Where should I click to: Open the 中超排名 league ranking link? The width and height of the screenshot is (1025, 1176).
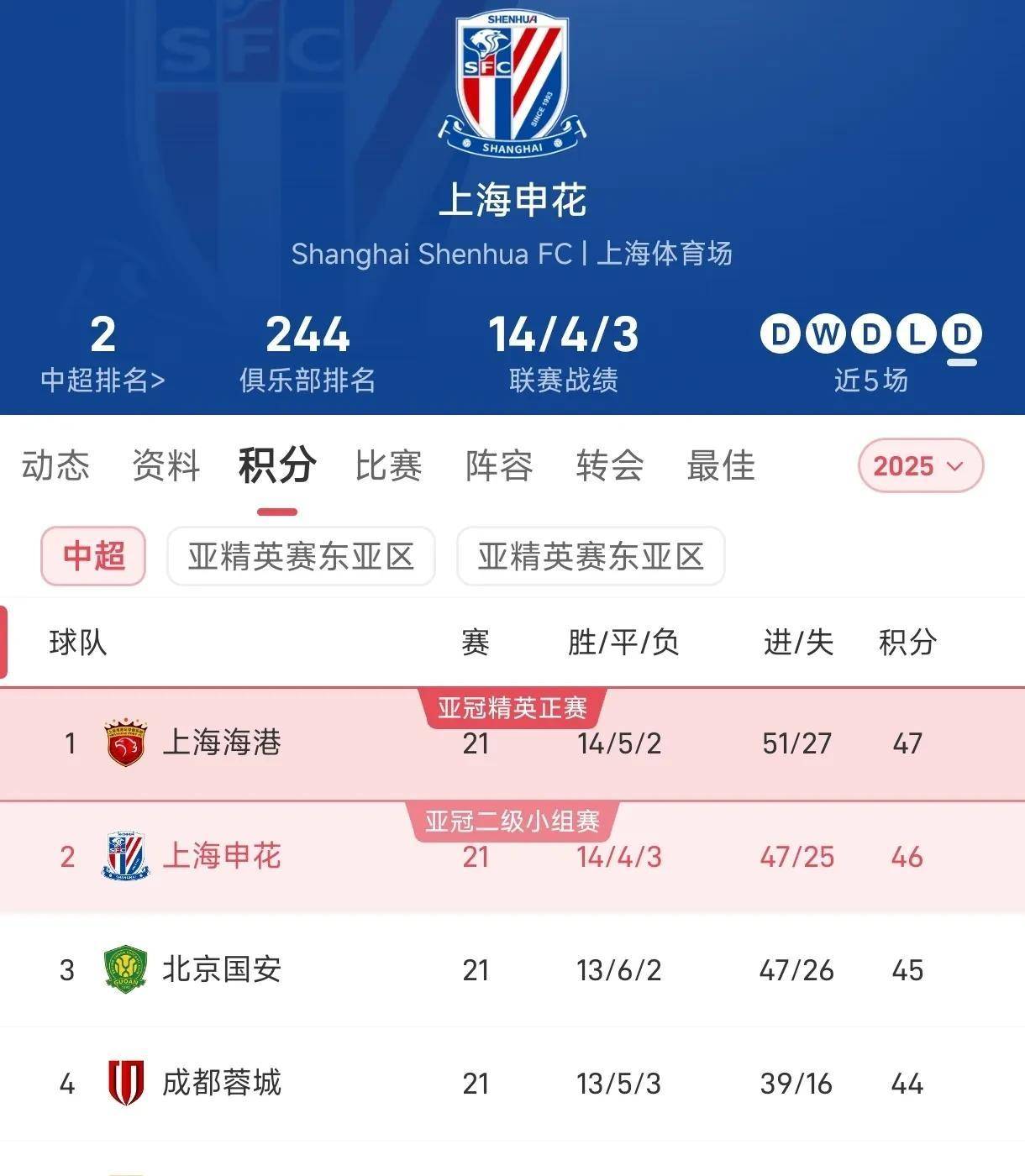(x=102, y=380)
